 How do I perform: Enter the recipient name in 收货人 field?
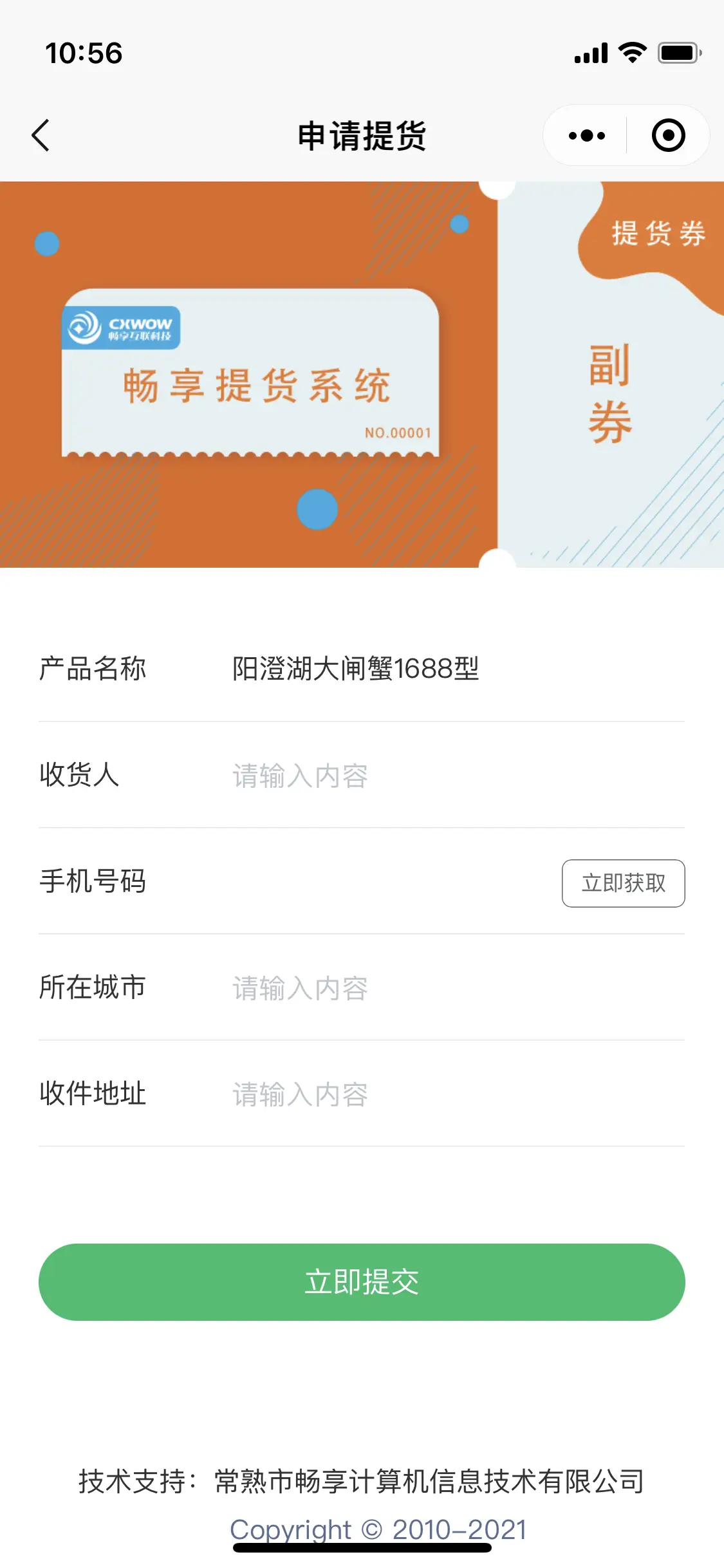pyautogui.click(x=450, y=776)
